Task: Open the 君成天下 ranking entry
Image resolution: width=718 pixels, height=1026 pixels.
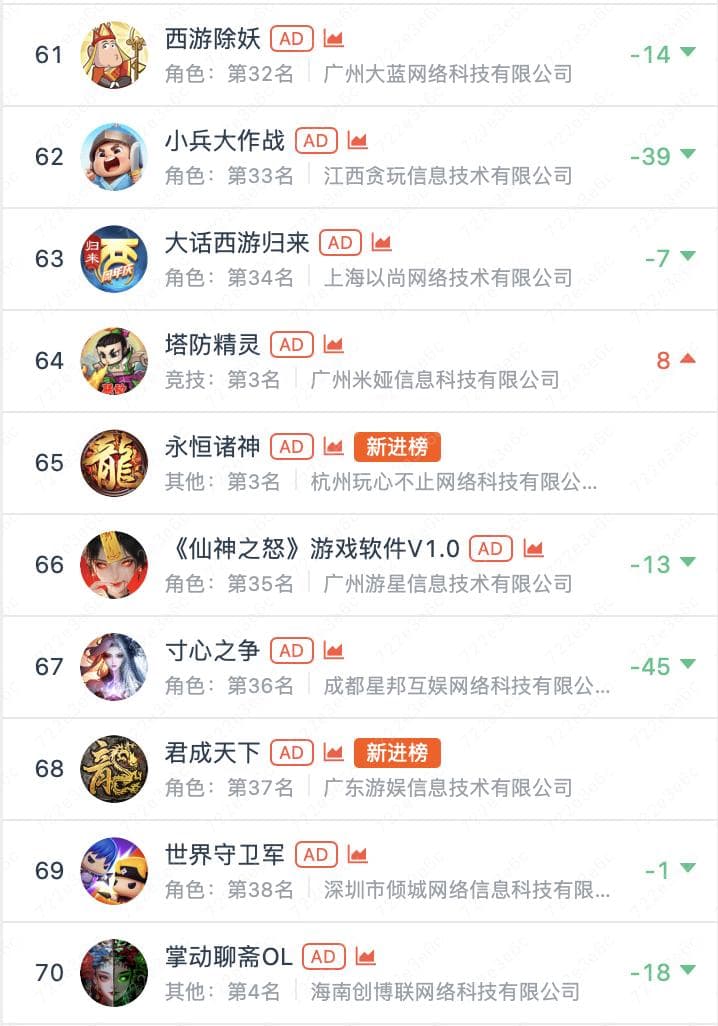Action: coord(212,753)
